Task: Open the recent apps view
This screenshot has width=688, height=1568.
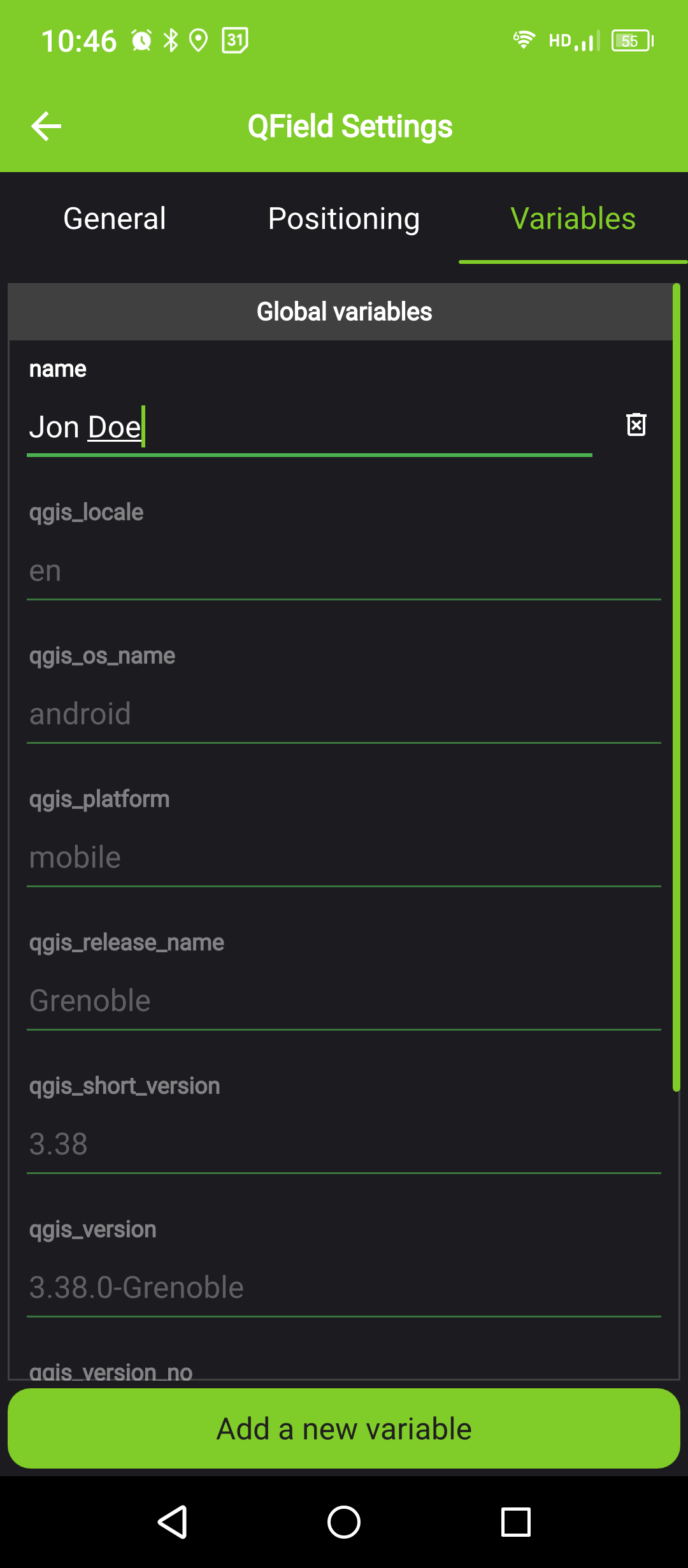Action: point(515,1522)
